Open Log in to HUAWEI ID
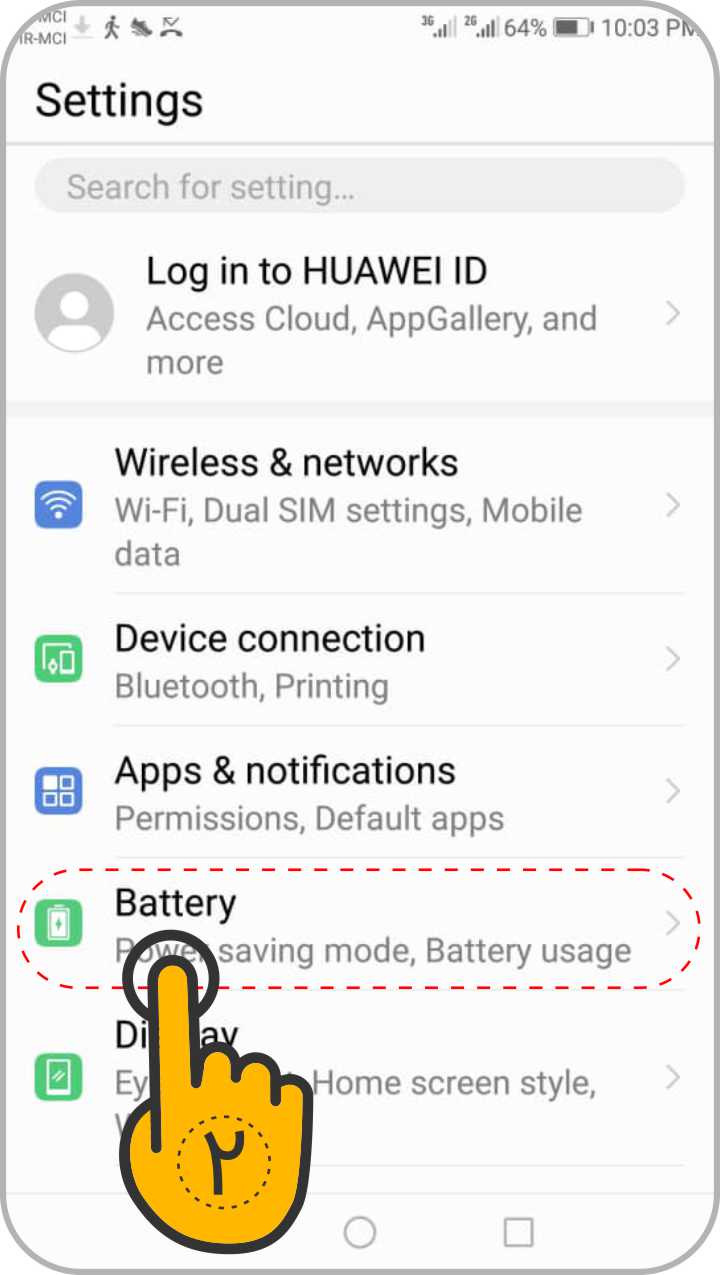Viewport: 720px width, 1275px height. 360,315
